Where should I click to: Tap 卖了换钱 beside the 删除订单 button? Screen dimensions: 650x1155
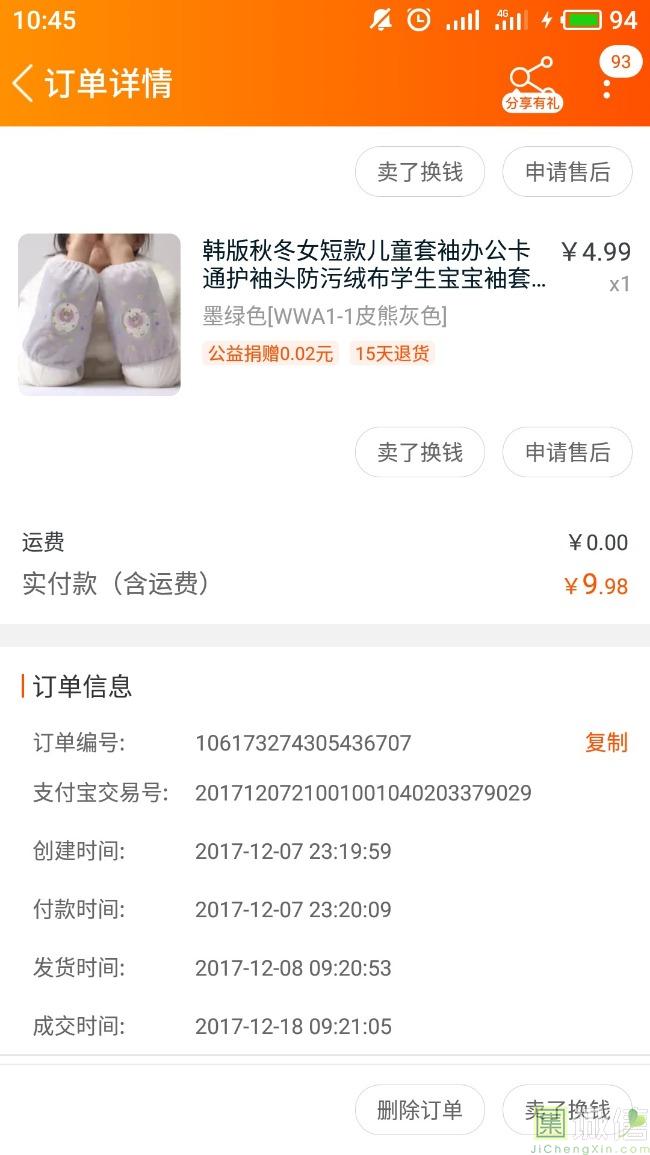[567, 1110]
